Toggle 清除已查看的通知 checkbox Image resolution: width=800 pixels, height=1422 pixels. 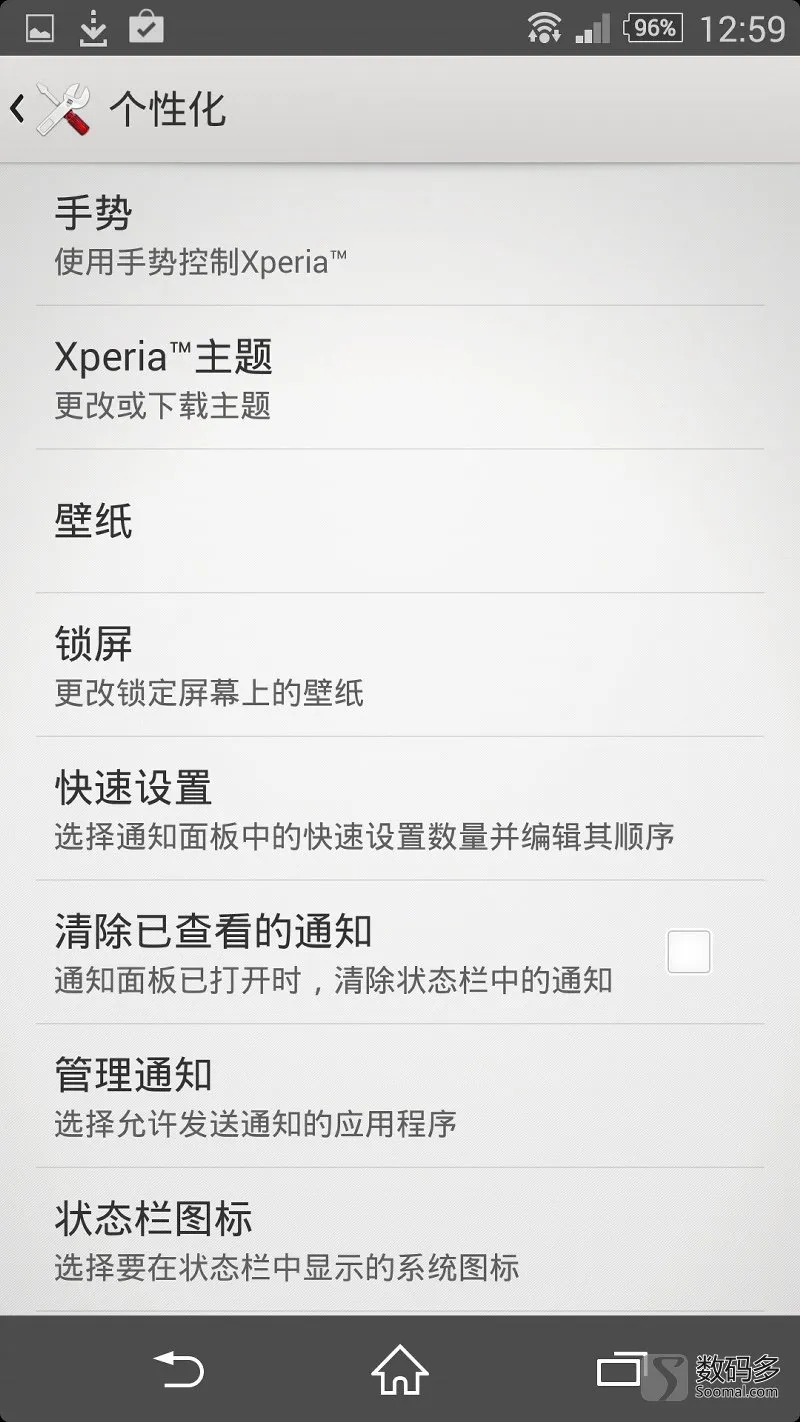tap(689, 952)
